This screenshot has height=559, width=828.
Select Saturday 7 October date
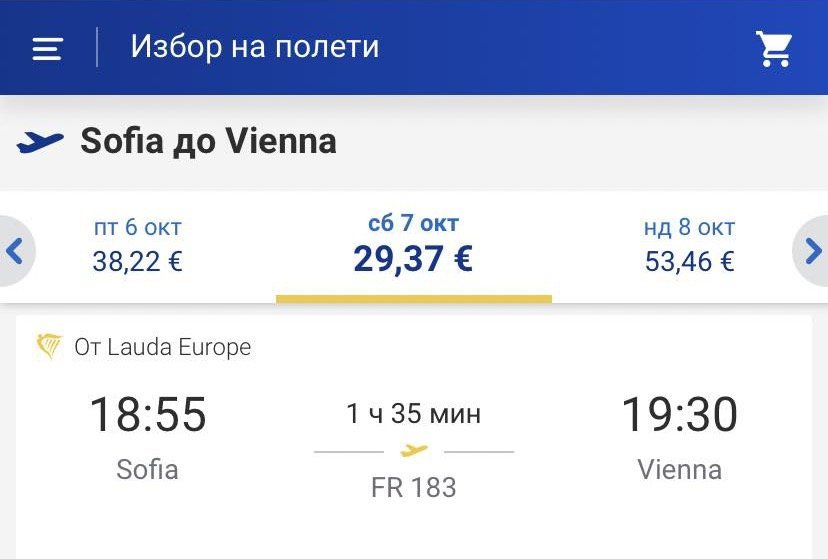tap(413, 245)
